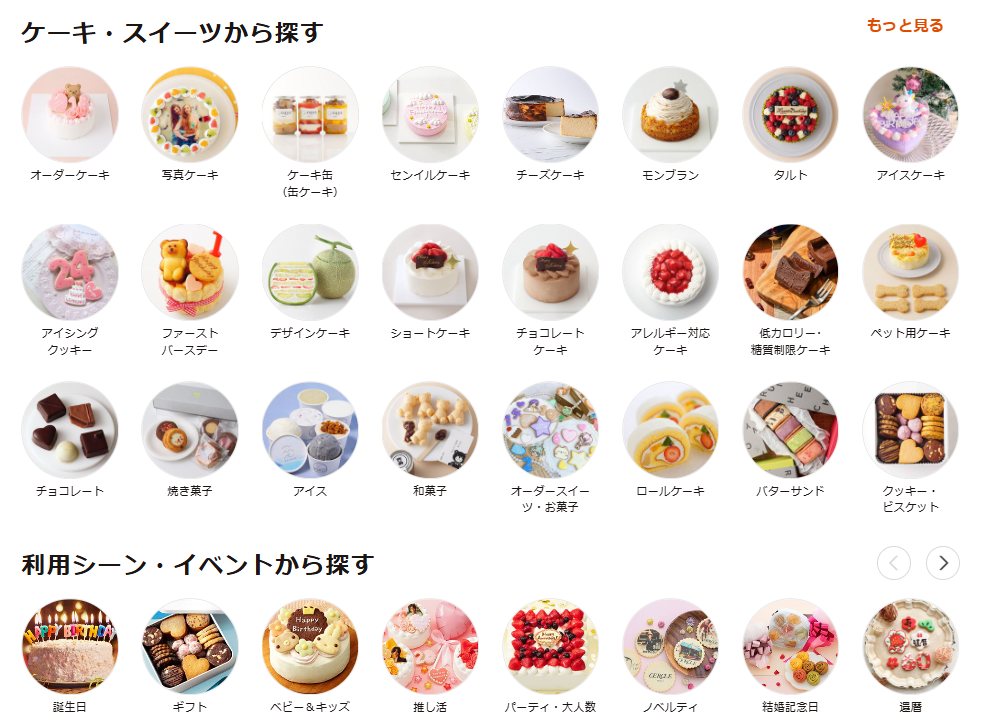Open the ケーキ缶 category

point(310,114)
